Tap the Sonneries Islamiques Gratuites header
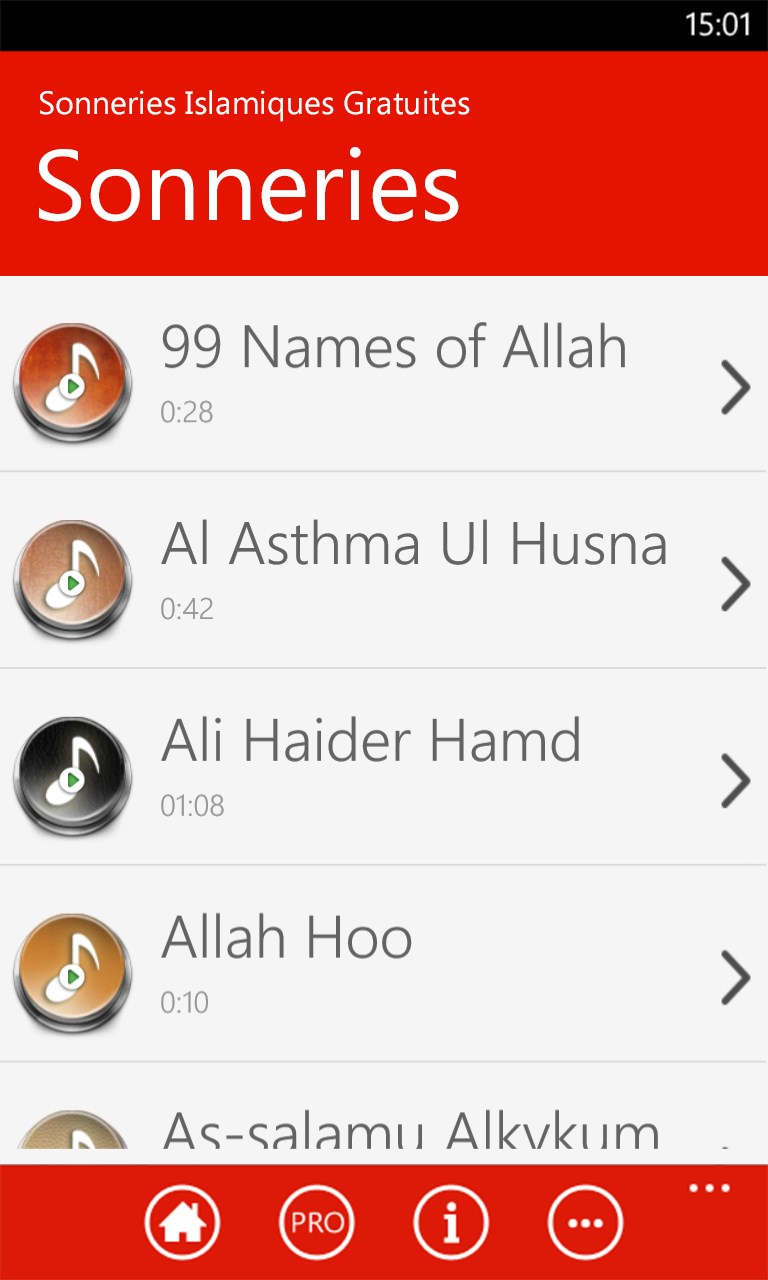This screenshot has width=768, height=1280. 254,103
